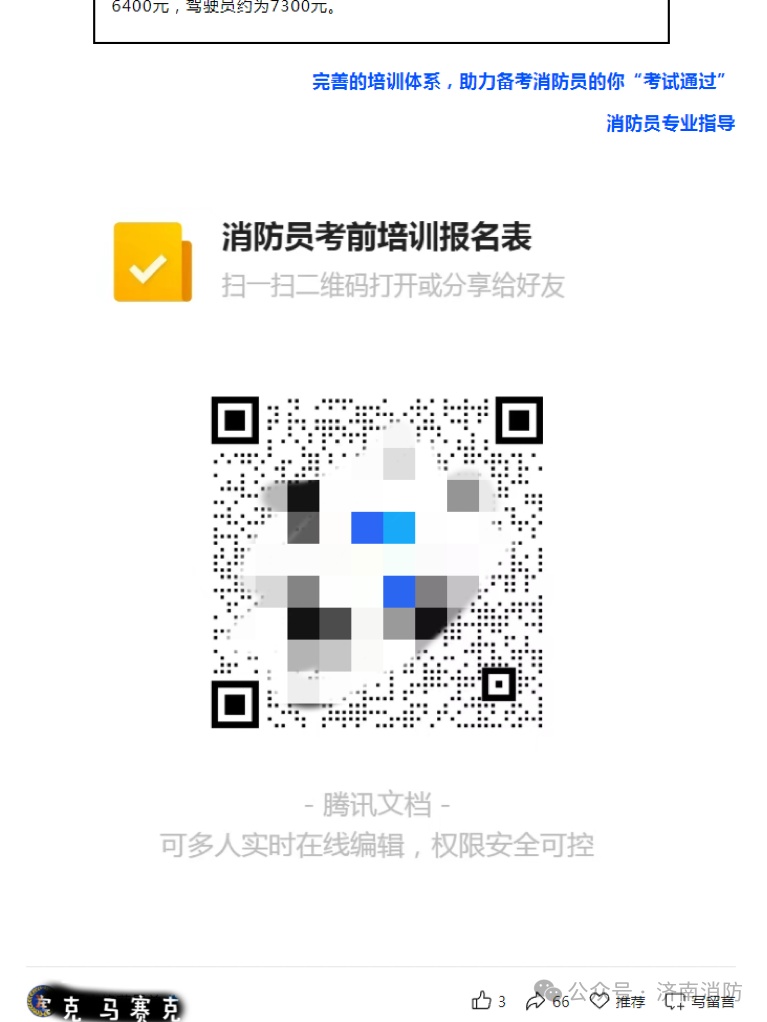767x1022 pixels.
Task: Click the WeChat logo watermark near the share count
Action: [546, 987]
